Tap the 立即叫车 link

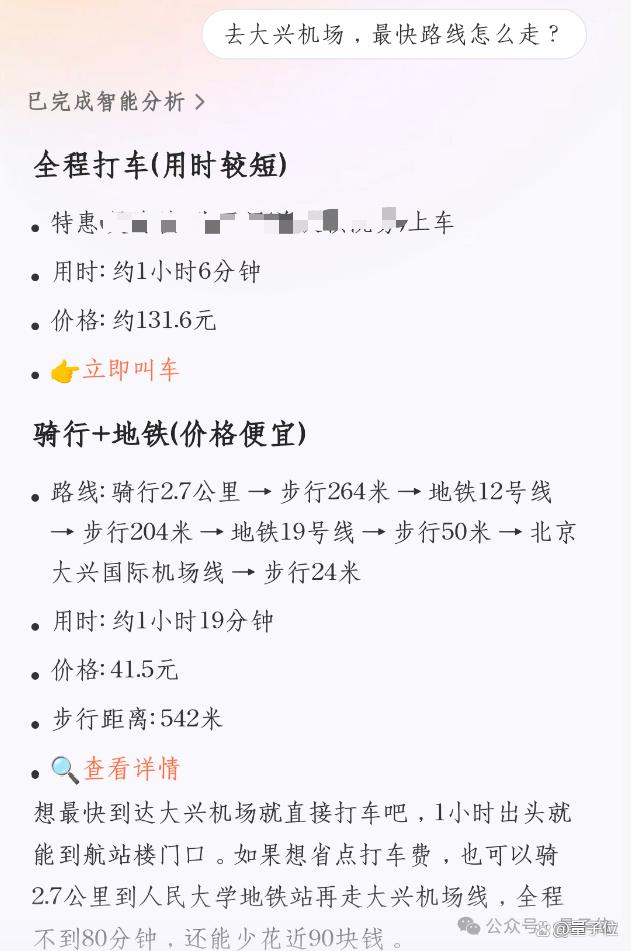pos(130,369)
